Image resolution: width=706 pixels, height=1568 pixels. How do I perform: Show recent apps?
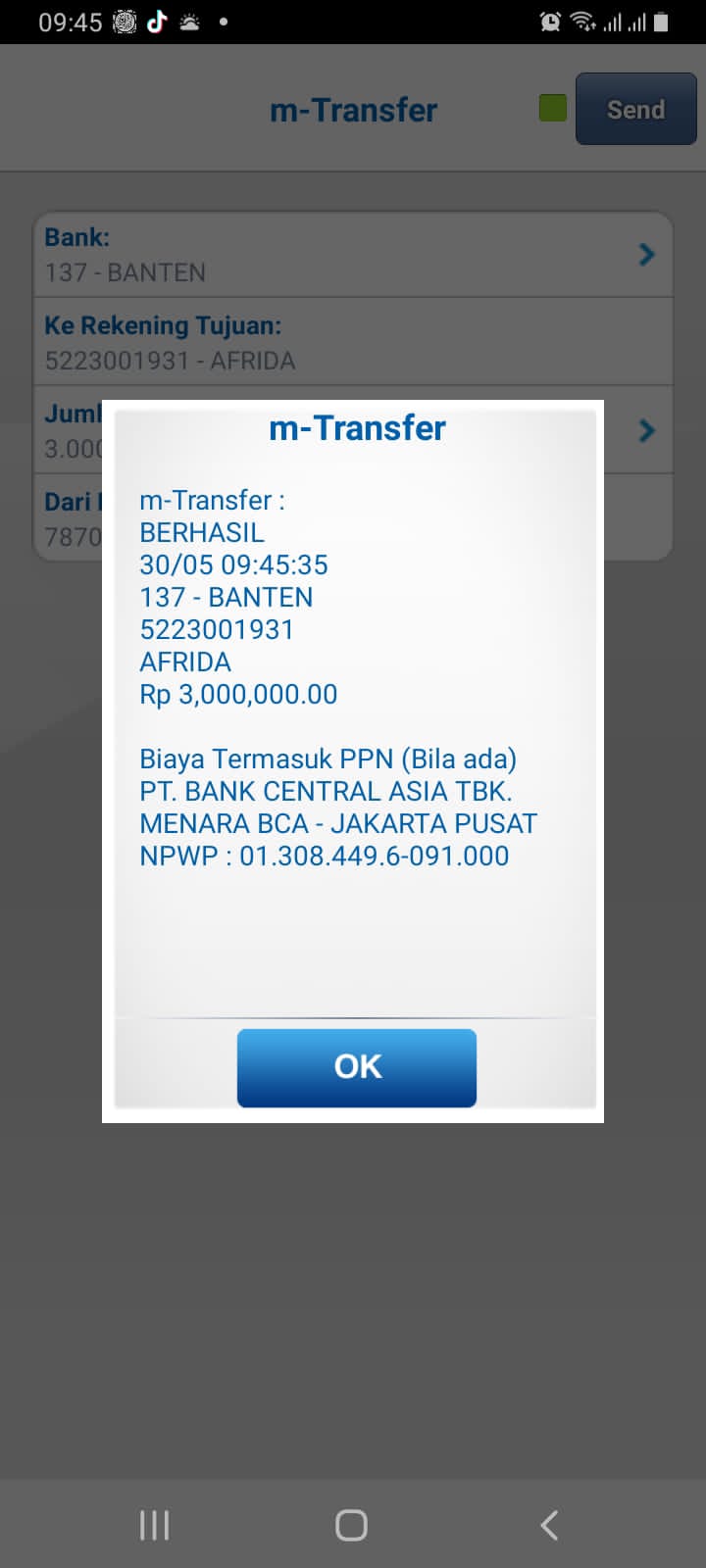(154, 1525)
